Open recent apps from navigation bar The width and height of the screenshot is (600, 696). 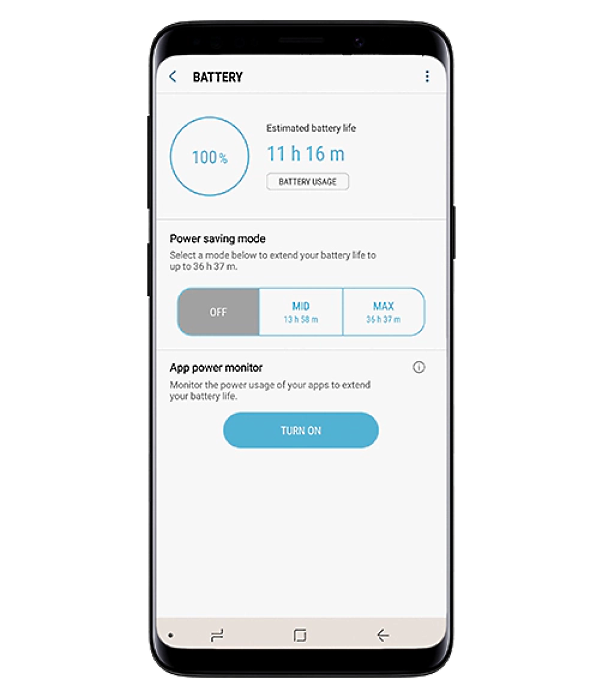[217, 635]
